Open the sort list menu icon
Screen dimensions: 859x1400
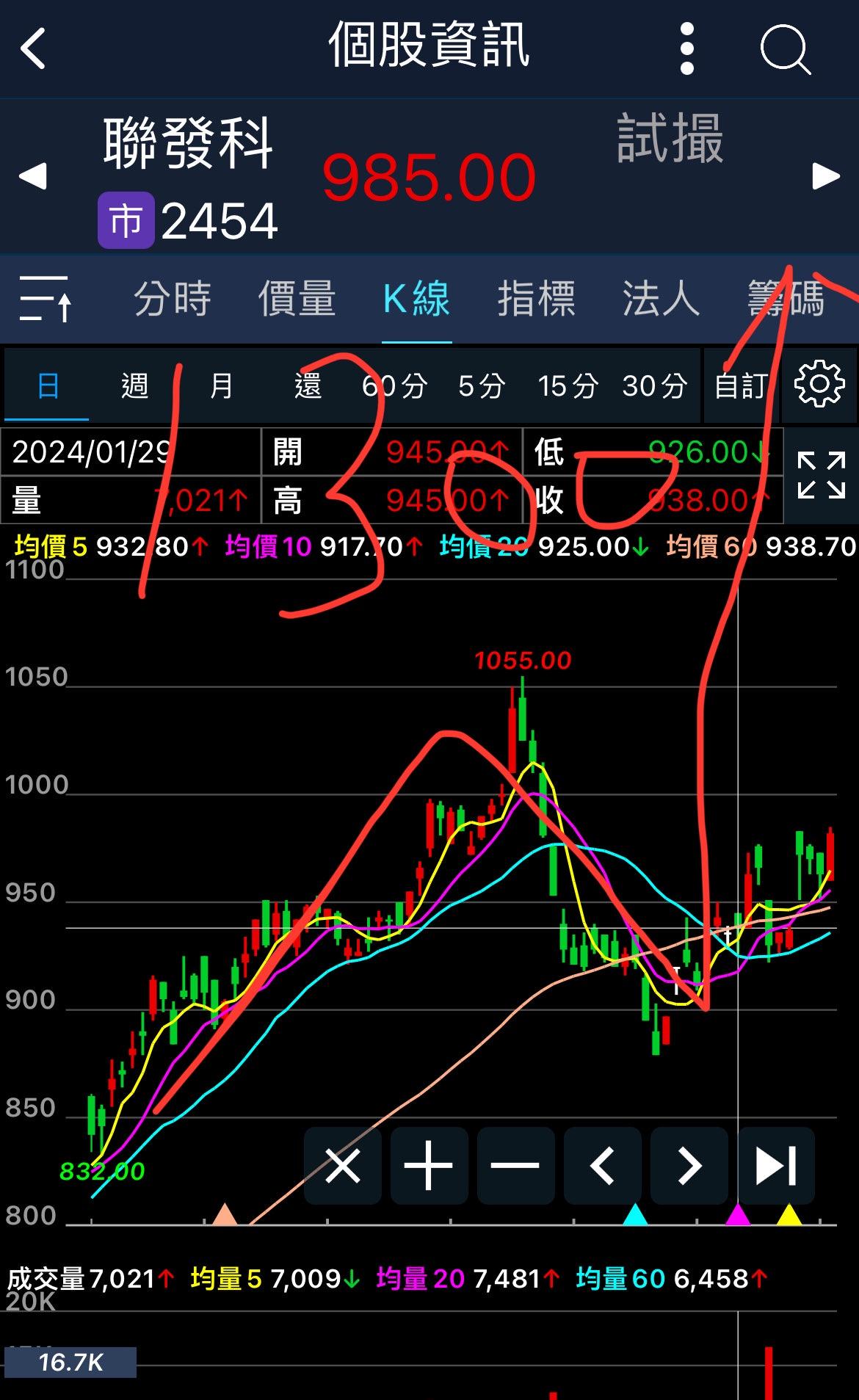pyautogui.click(x=46, y=299)
